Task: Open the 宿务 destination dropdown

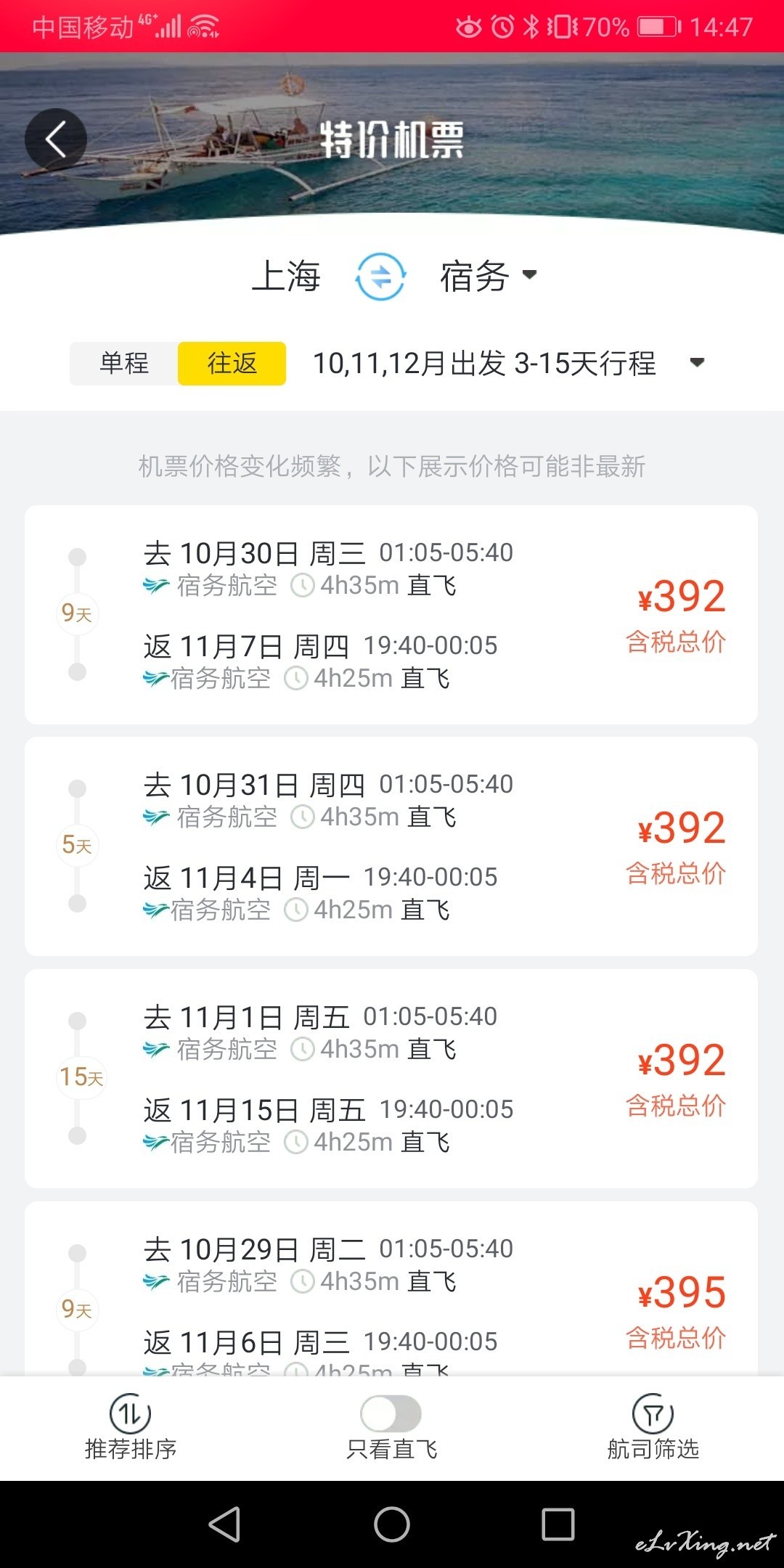Action: tap(488, 277)
